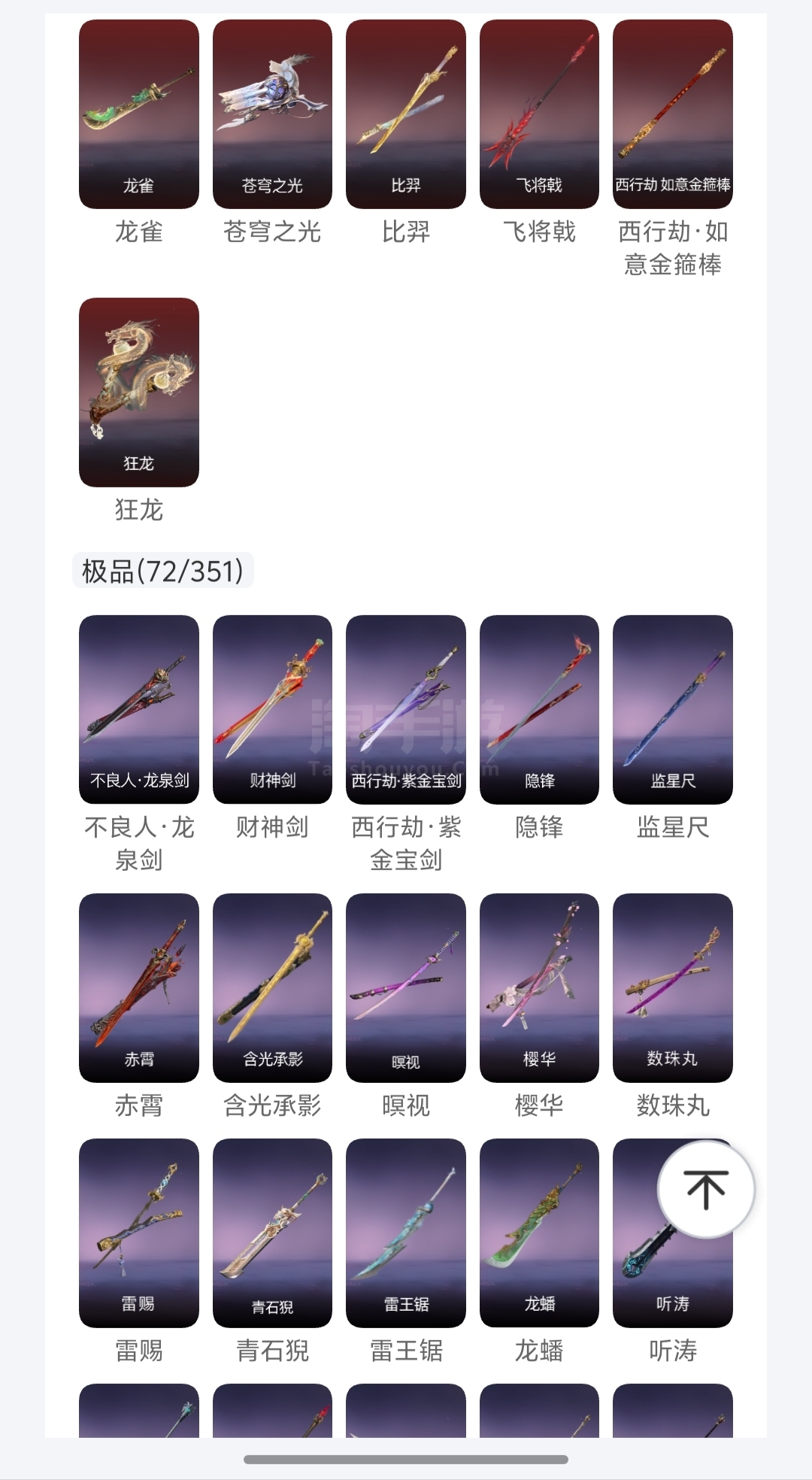Open the 苍穹之光 weapon card

[272, 114]
